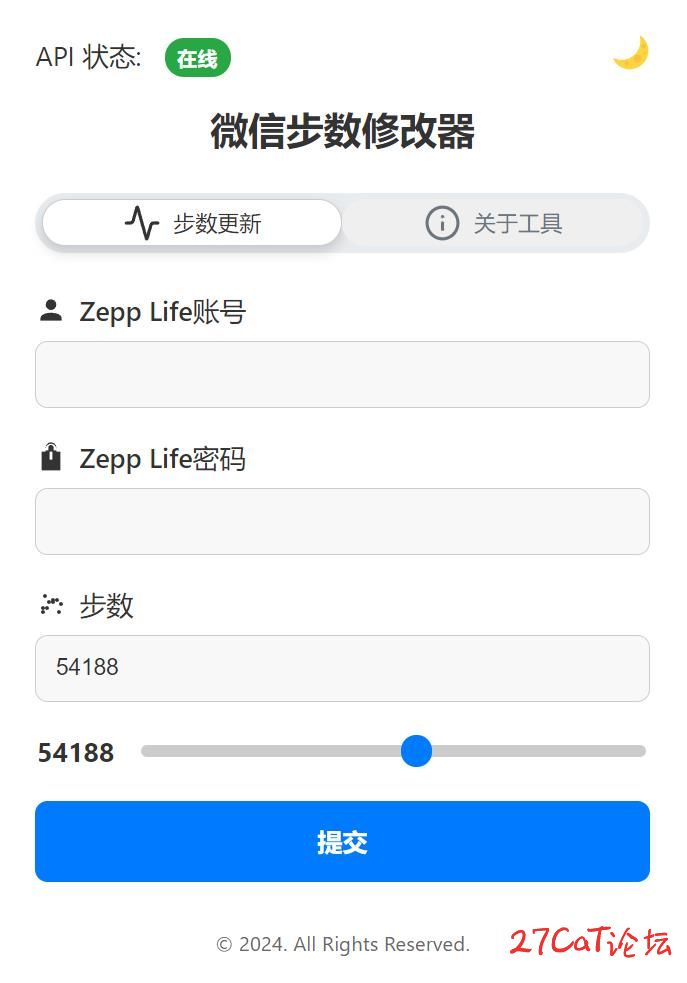Tap the Zepp Life密码 password field
The width and height of the screenshot is (687, 983).
[342, 521]
